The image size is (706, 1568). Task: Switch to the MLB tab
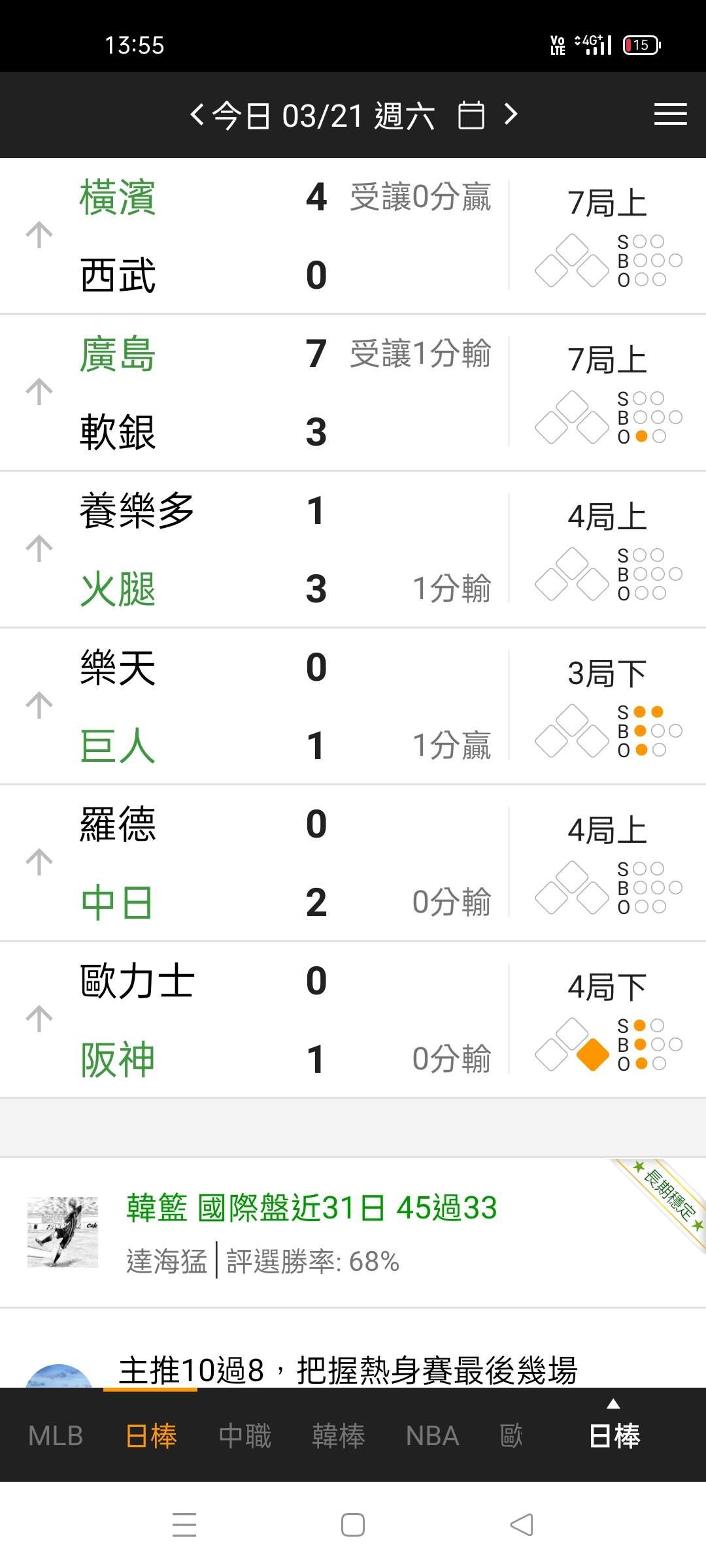pos(56,1436)
